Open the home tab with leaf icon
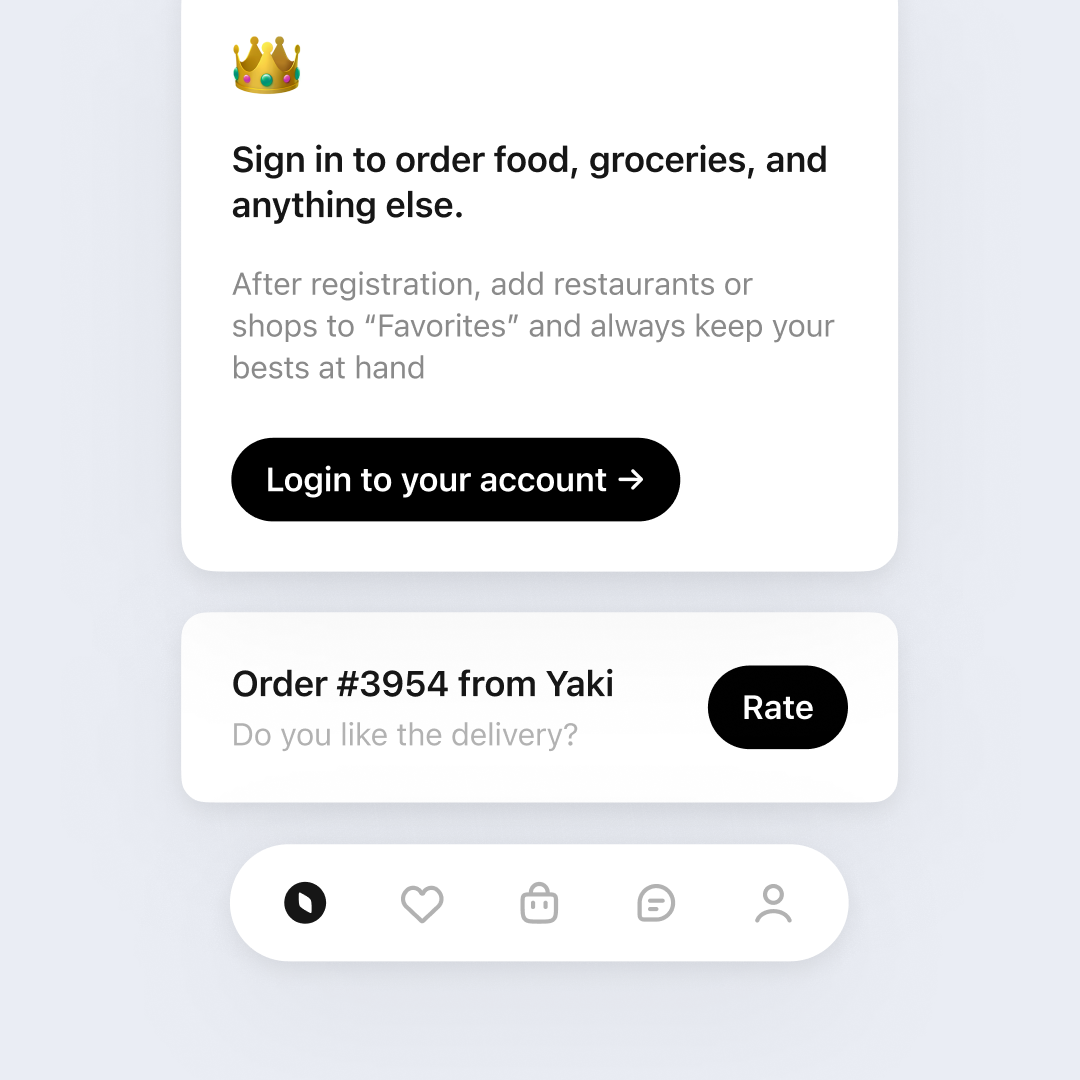Image resolution: width=1080 pixels, height=1080 pixels. 305,903
